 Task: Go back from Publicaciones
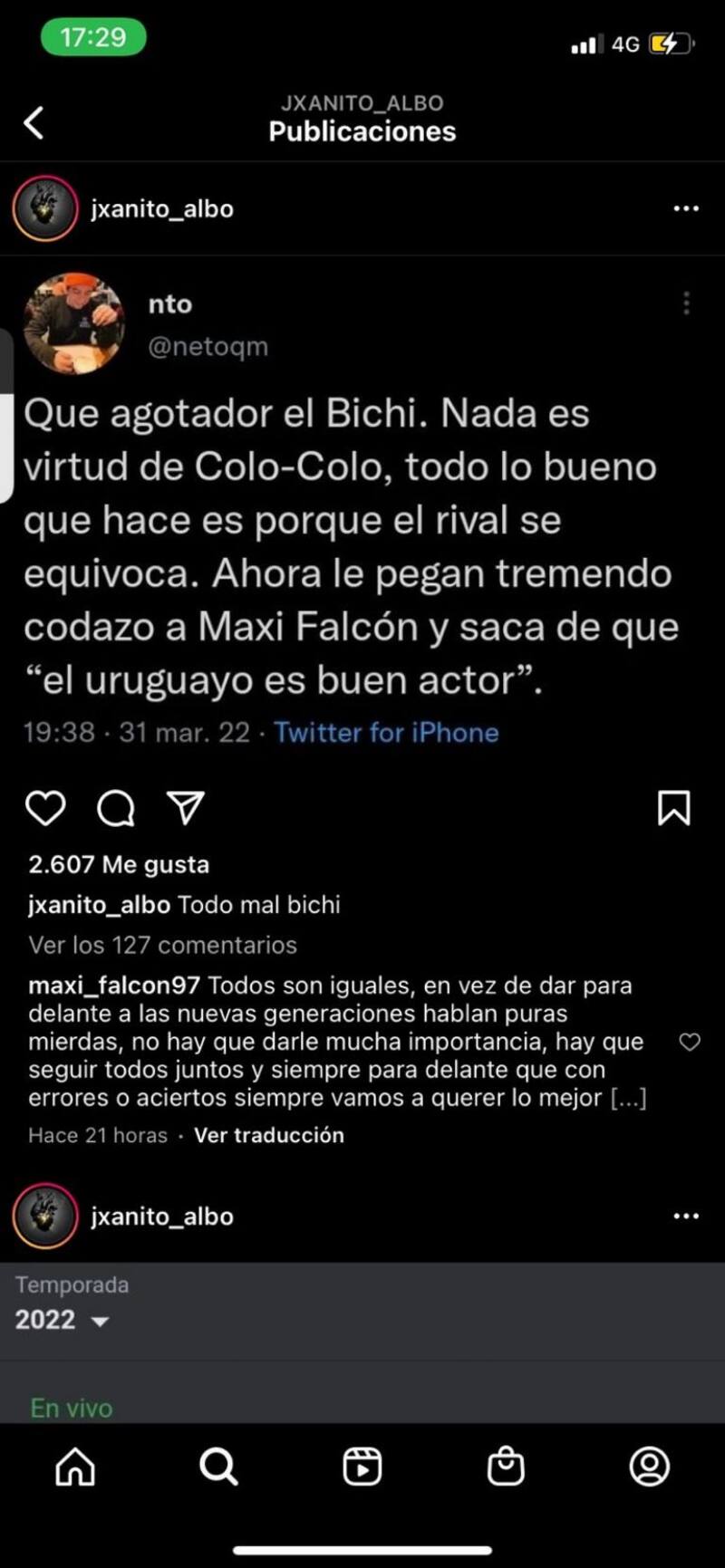[34, 122]
